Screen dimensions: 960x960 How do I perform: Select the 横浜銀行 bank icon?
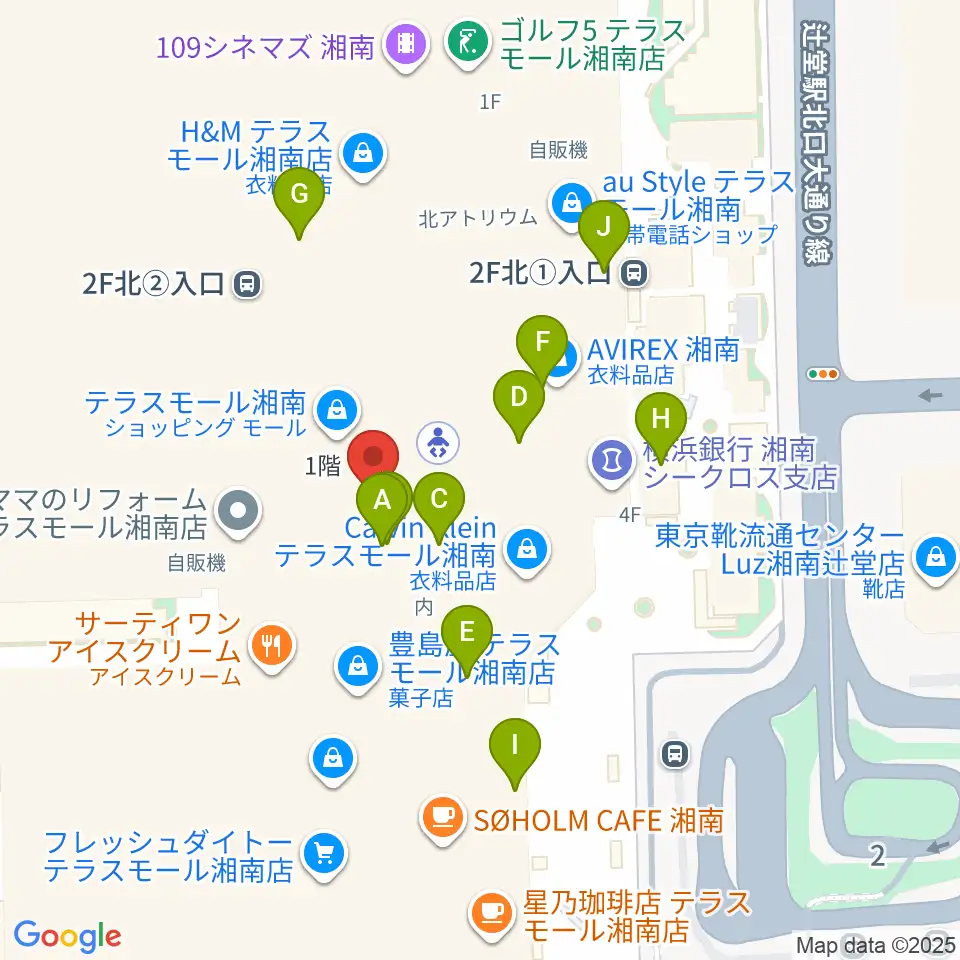[611, 460]
